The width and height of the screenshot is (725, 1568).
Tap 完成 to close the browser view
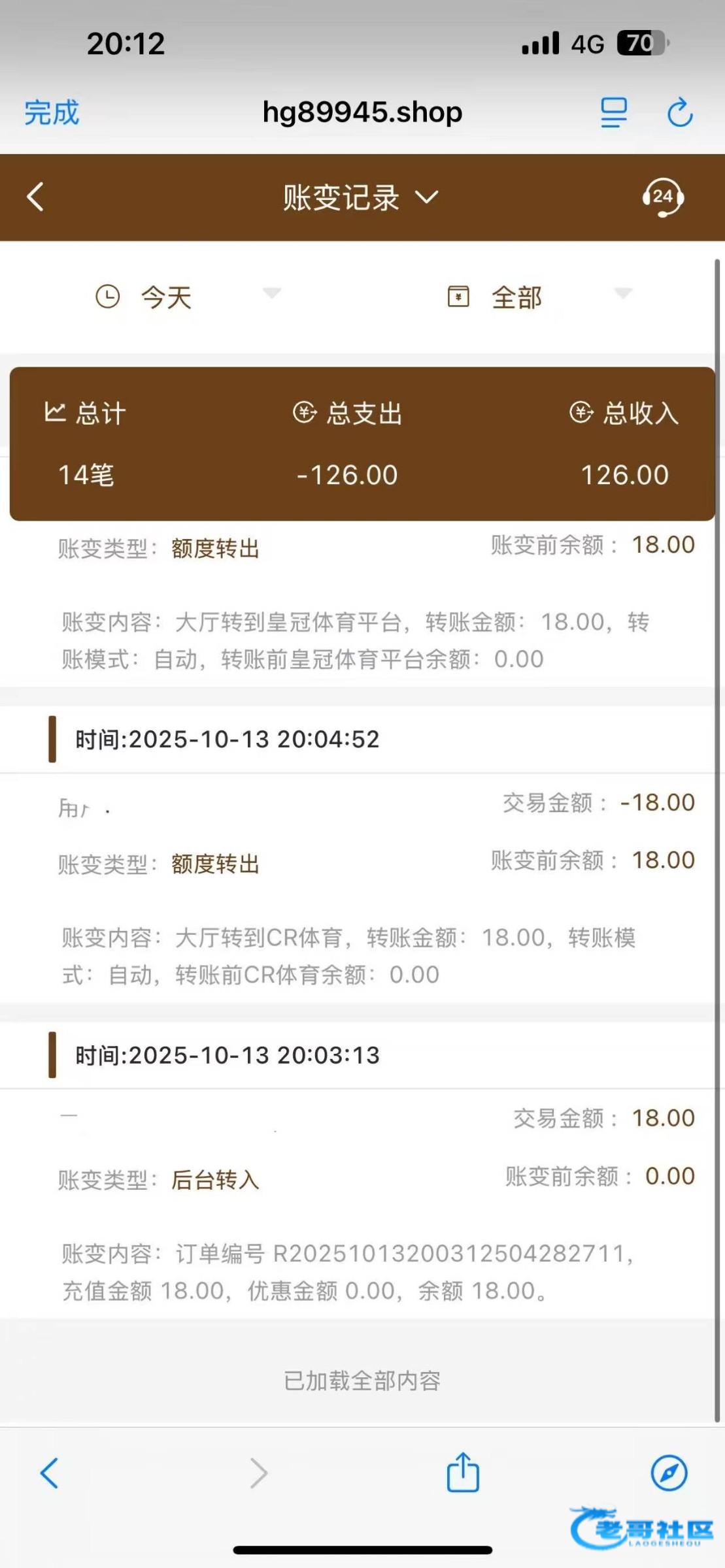point(52,112)
